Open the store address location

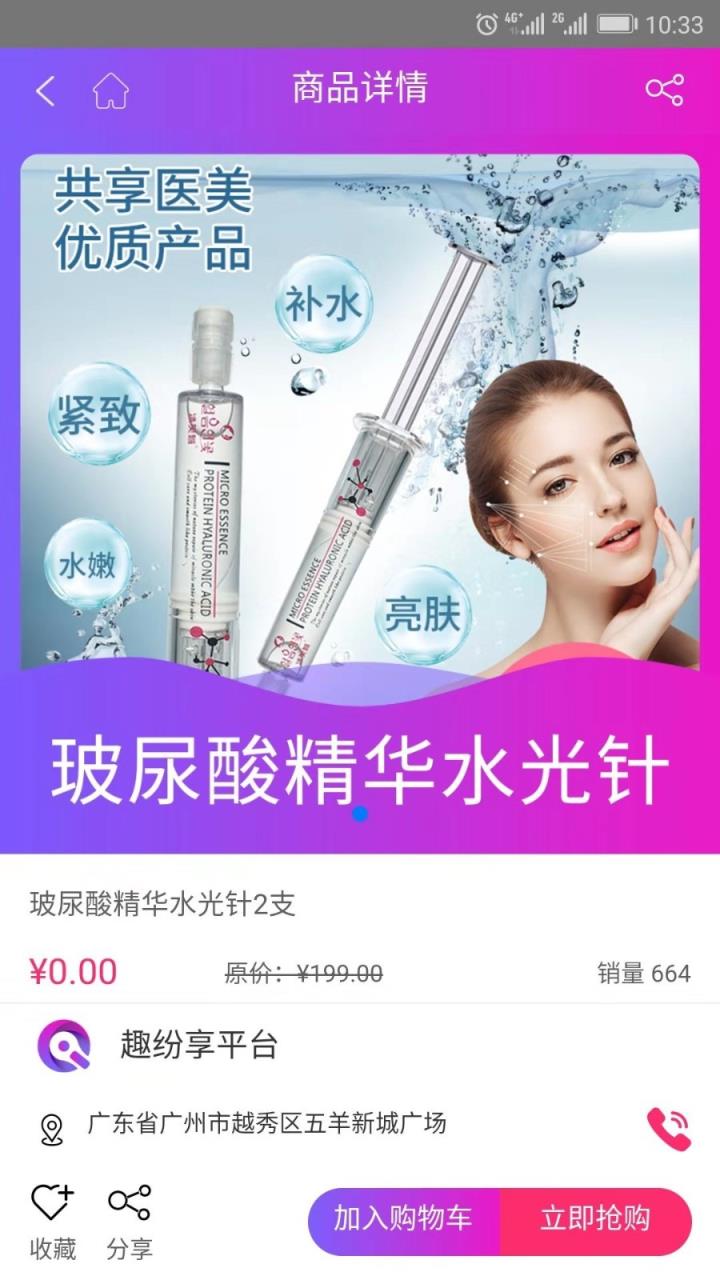(266, 1124)
